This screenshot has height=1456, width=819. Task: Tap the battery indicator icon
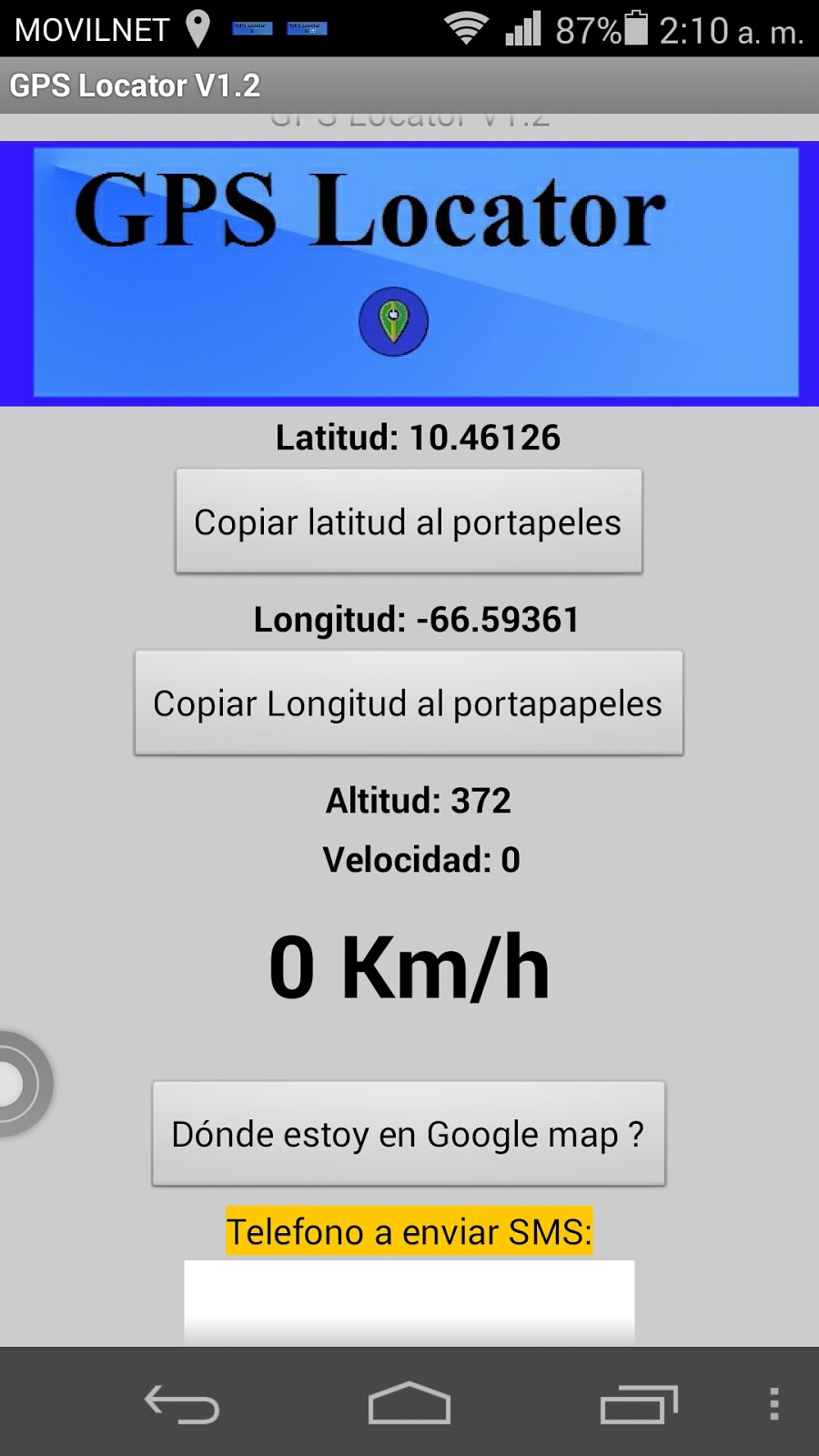(x=635, y=27)
